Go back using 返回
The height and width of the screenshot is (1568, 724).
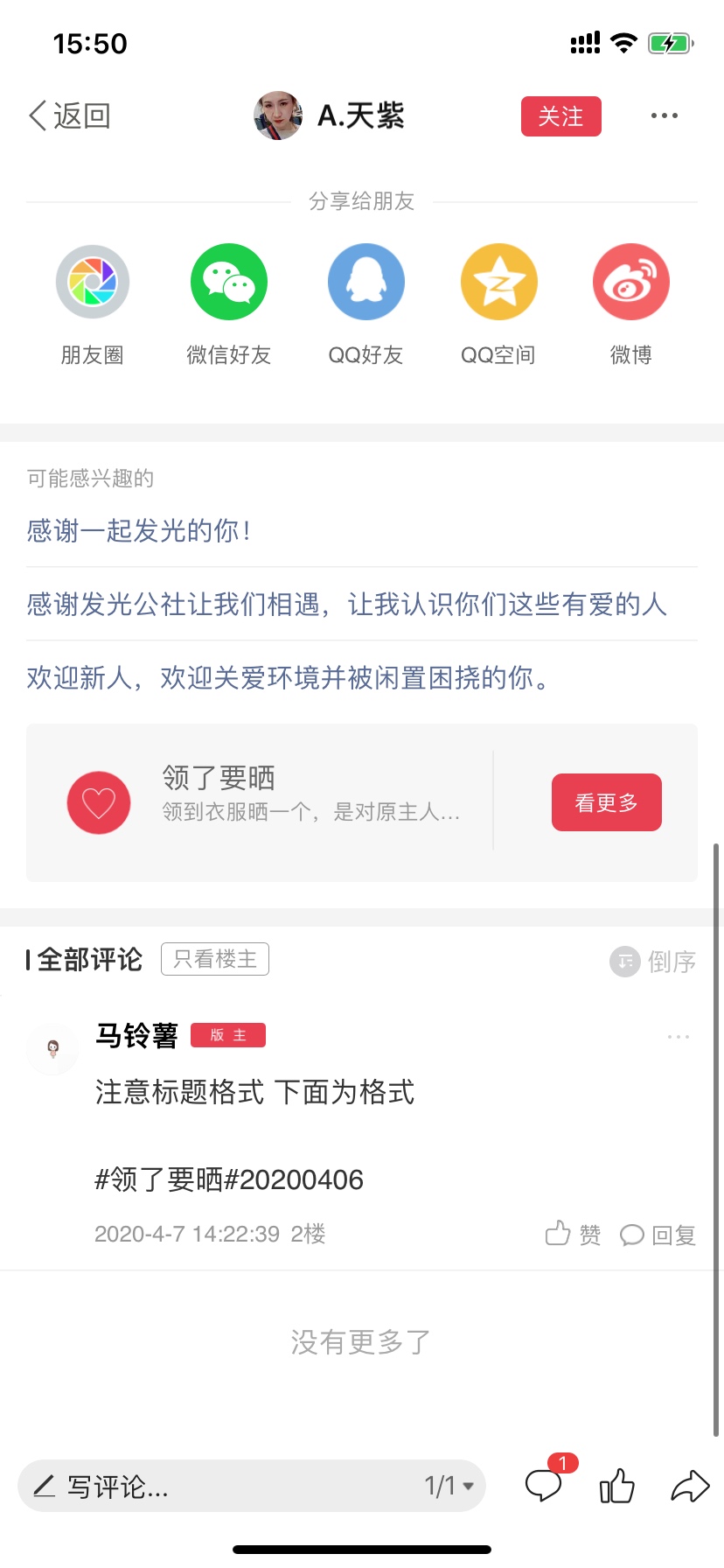tap(70, 115)
